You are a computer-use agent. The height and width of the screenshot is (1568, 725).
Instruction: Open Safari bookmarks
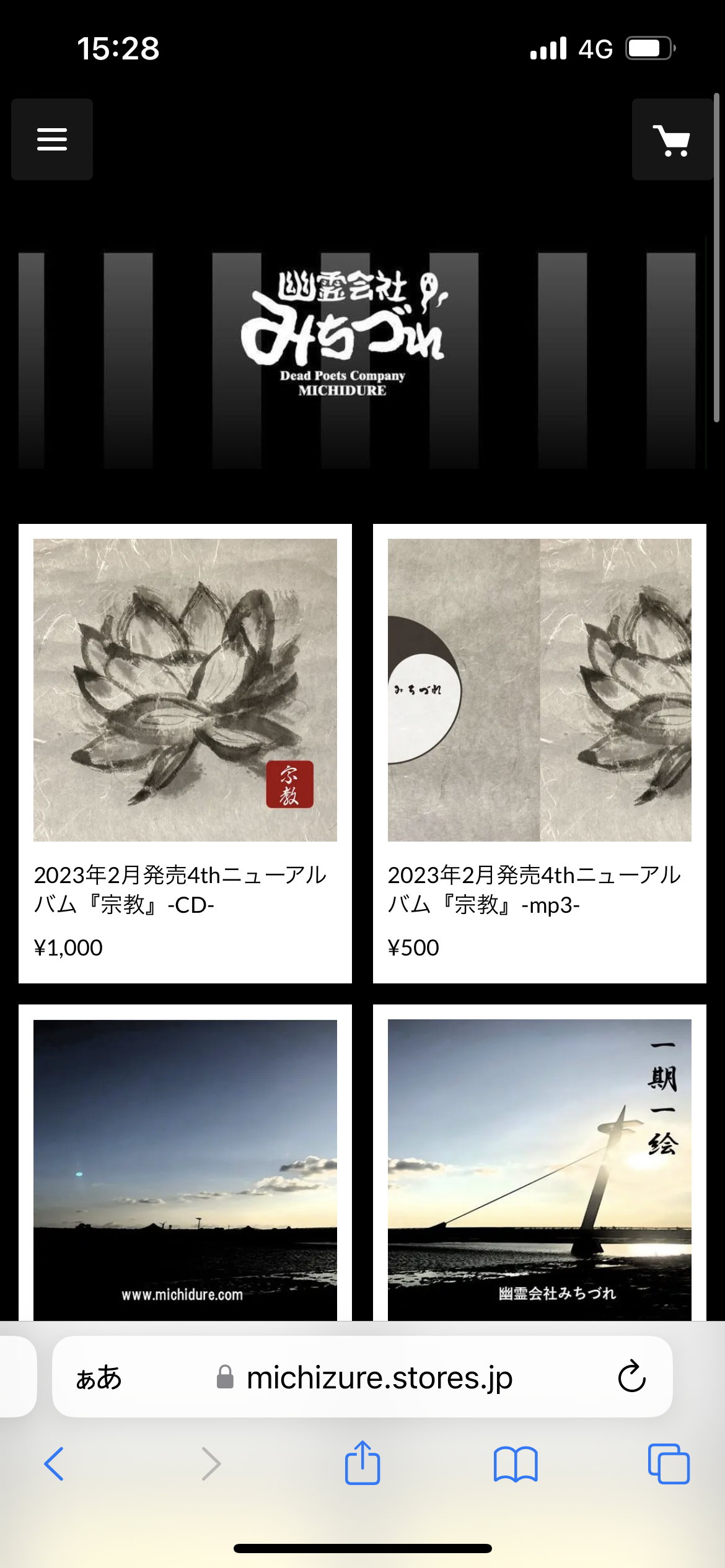tap(516, 1464)
